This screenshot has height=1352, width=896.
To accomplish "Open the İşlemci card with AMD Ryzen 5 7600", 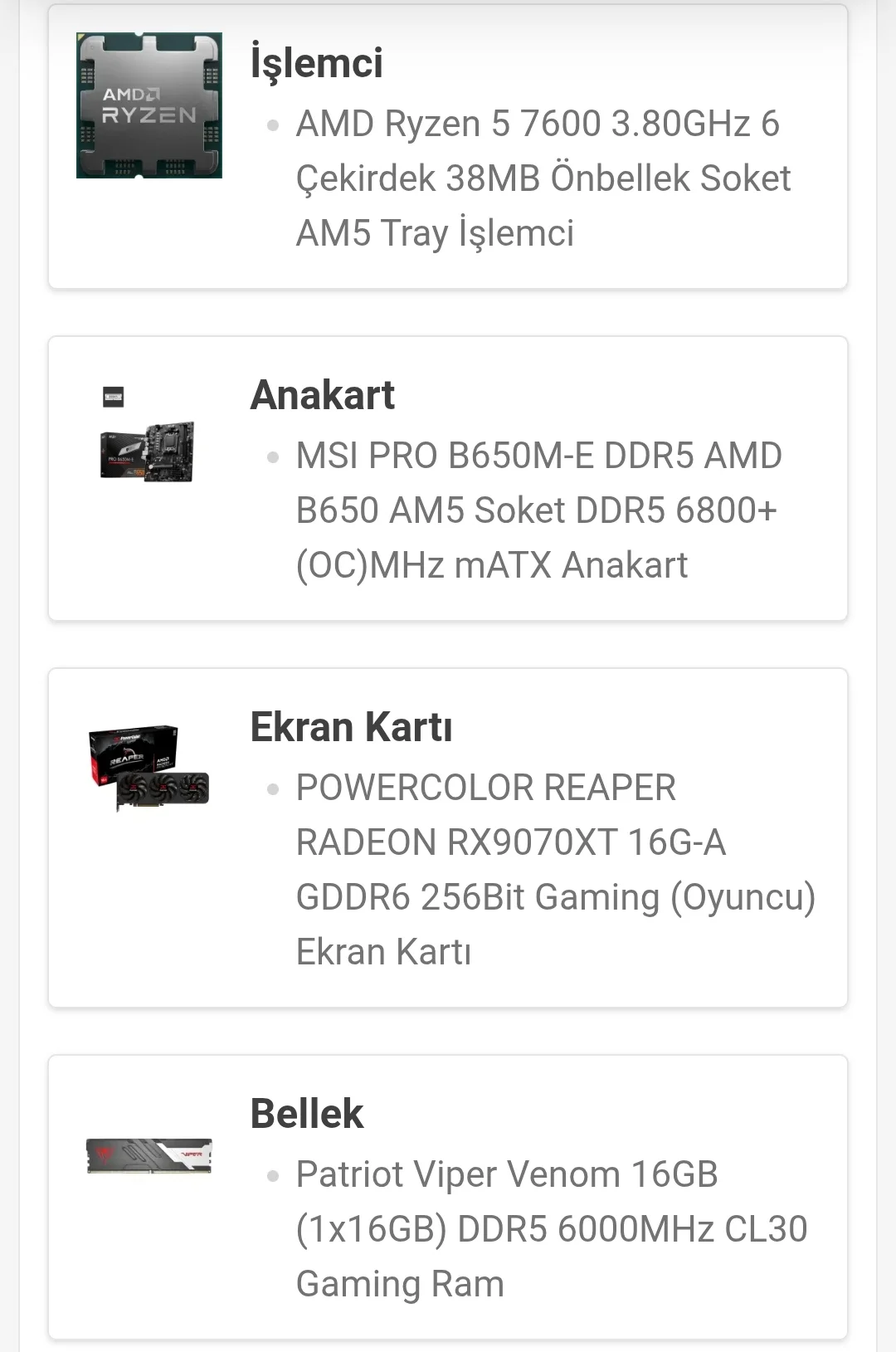I will coord(448,148).
